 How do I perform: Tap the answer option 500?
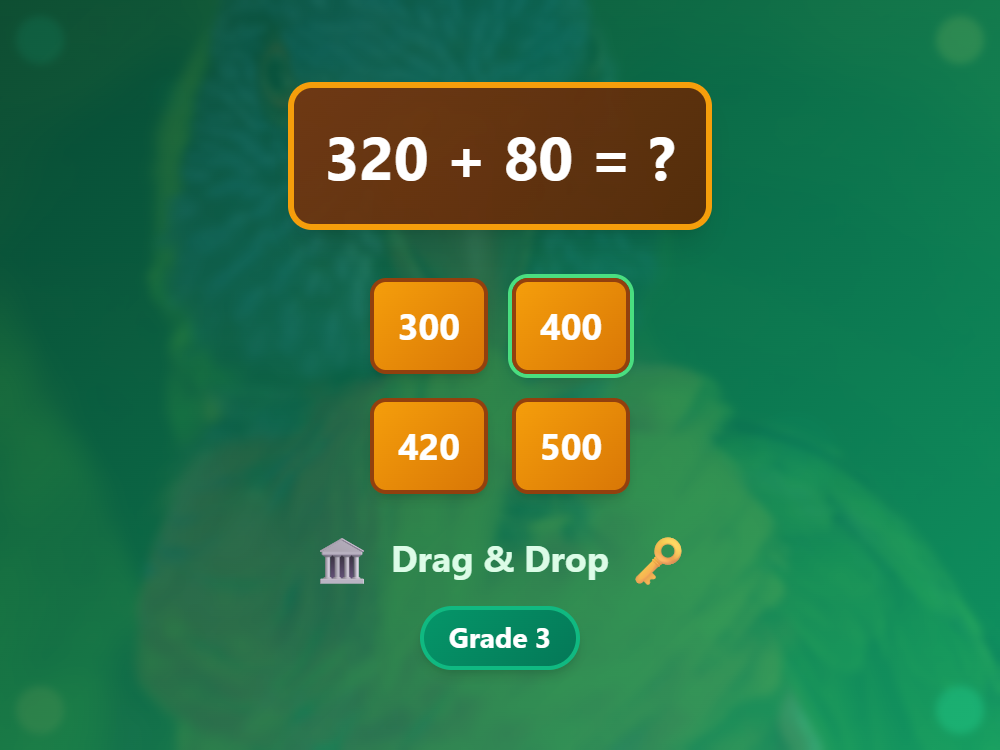(x=571, y=446)
